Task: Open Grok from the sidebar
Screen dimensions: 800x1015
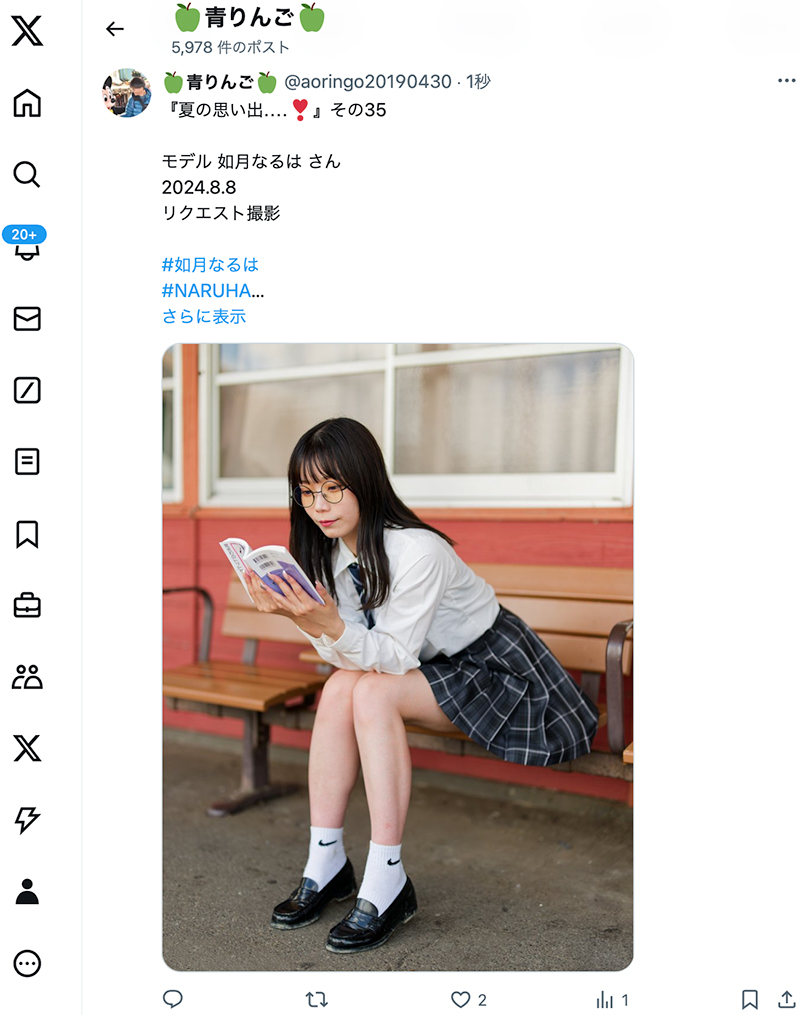Action: [27, 390]
